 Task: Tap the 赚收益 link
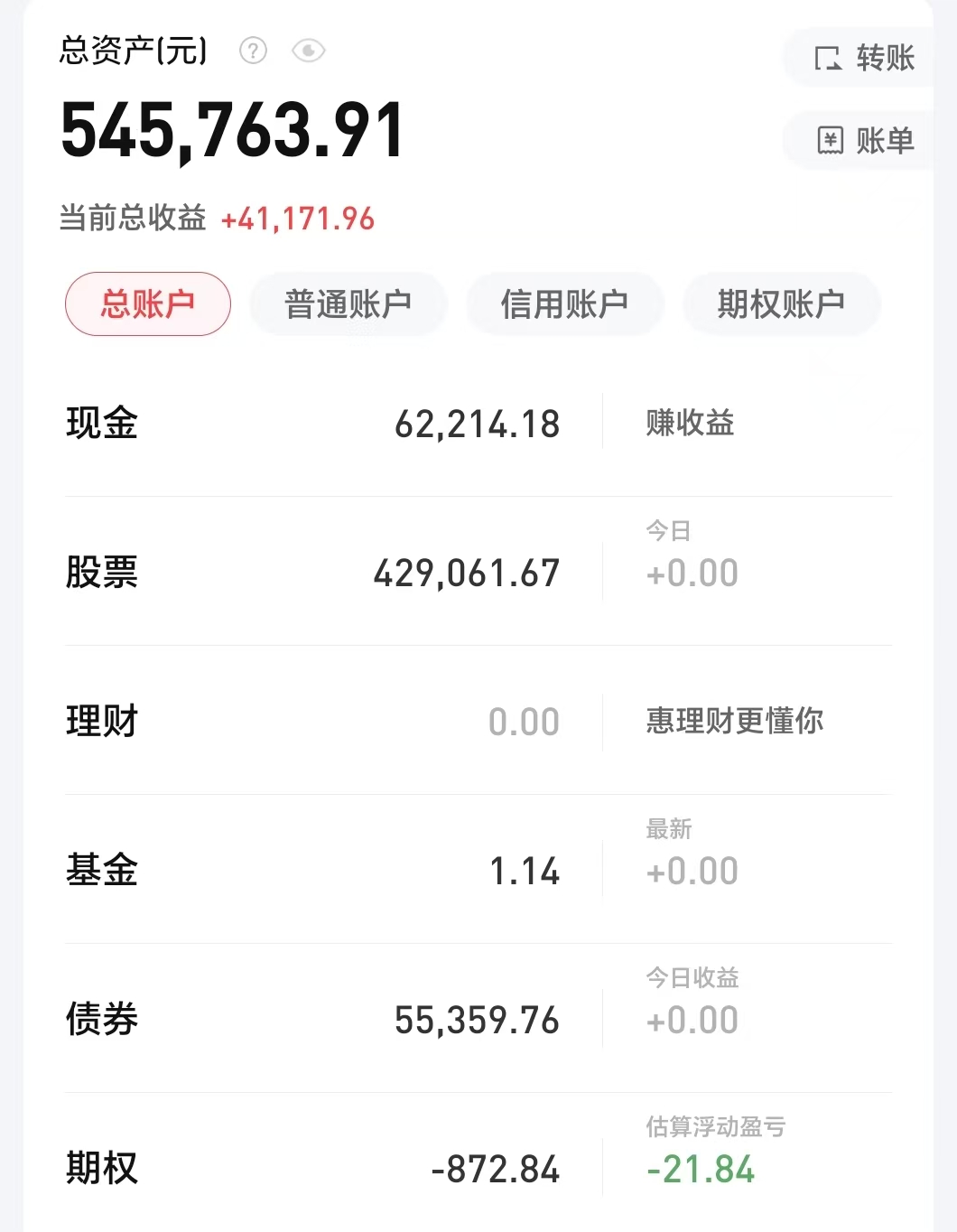coord(690,423)
